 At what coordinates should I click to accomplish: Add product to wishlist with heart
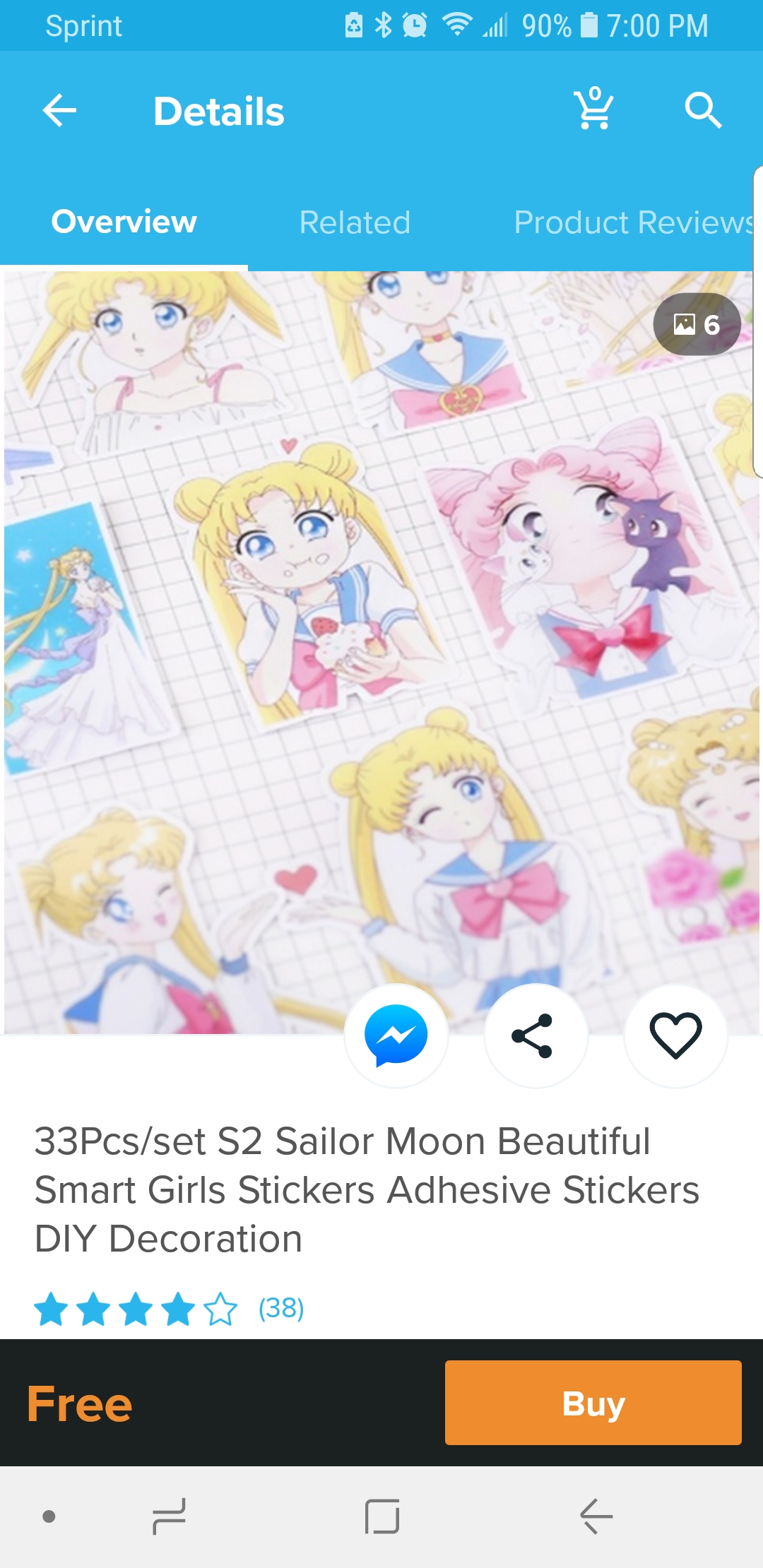pyautogui.click(x=675, y=1035)
